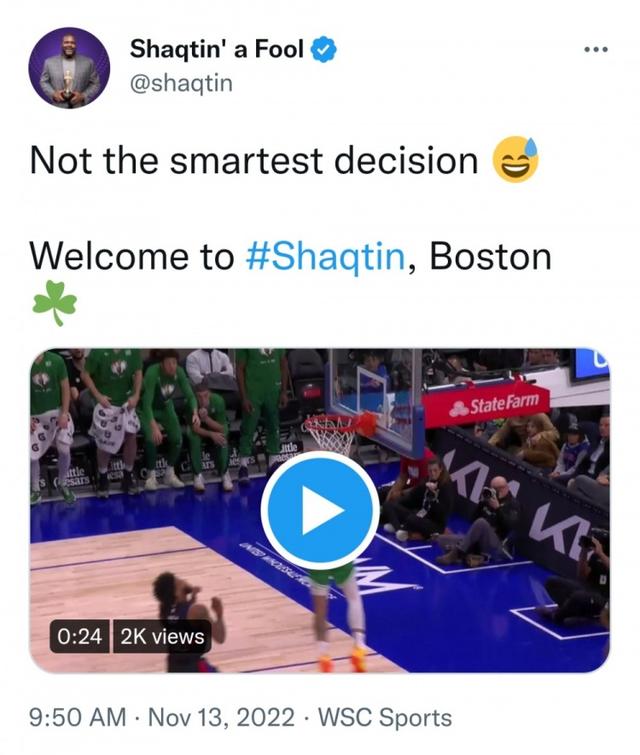Open Shaqtin' a Fool profile picture
The image size is (640, 755).
click(69, 68)
